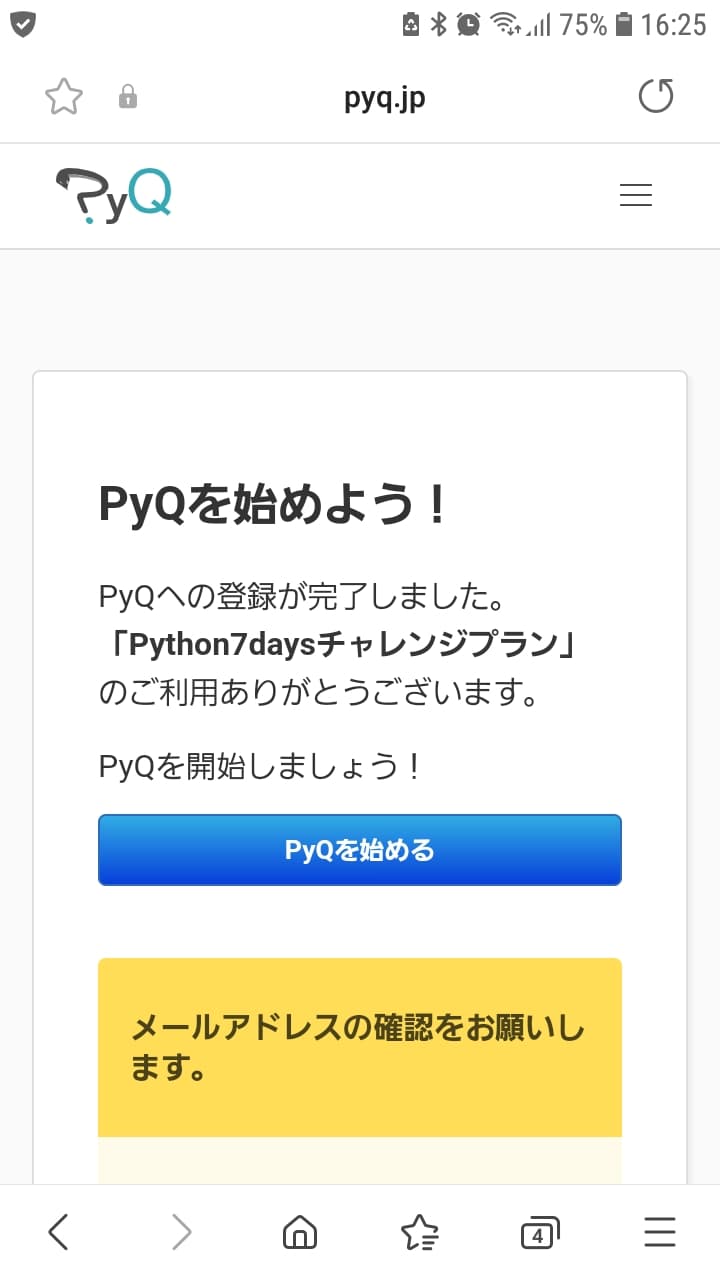This screenshot has height=1280, width=720.
Task: Tap the pyq.jp address bar
Action: pyautogui.click(x=385, y=97)
